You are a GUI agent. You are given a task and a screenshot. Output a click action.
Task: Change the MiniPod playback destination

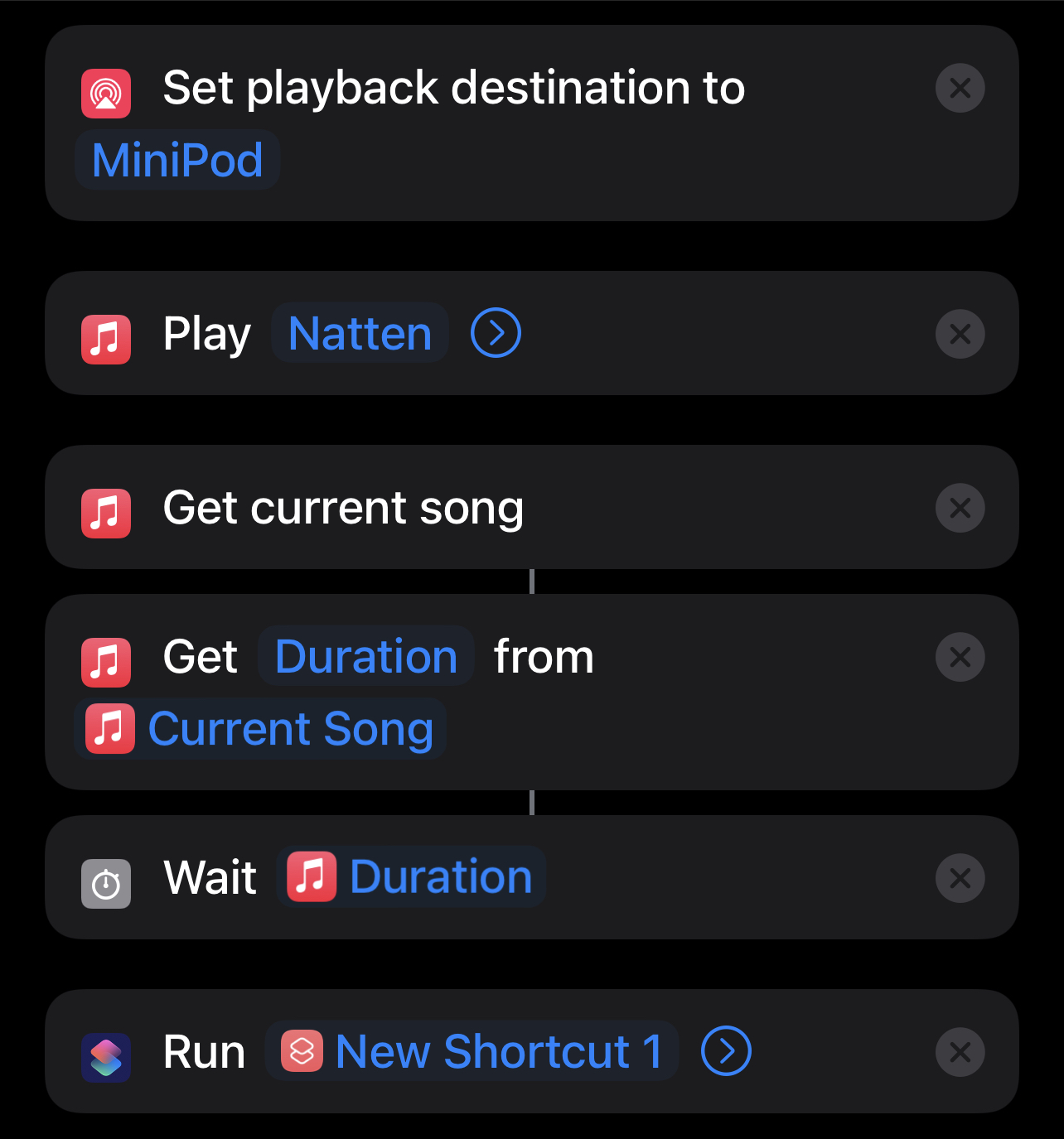[x=177, y=160]
